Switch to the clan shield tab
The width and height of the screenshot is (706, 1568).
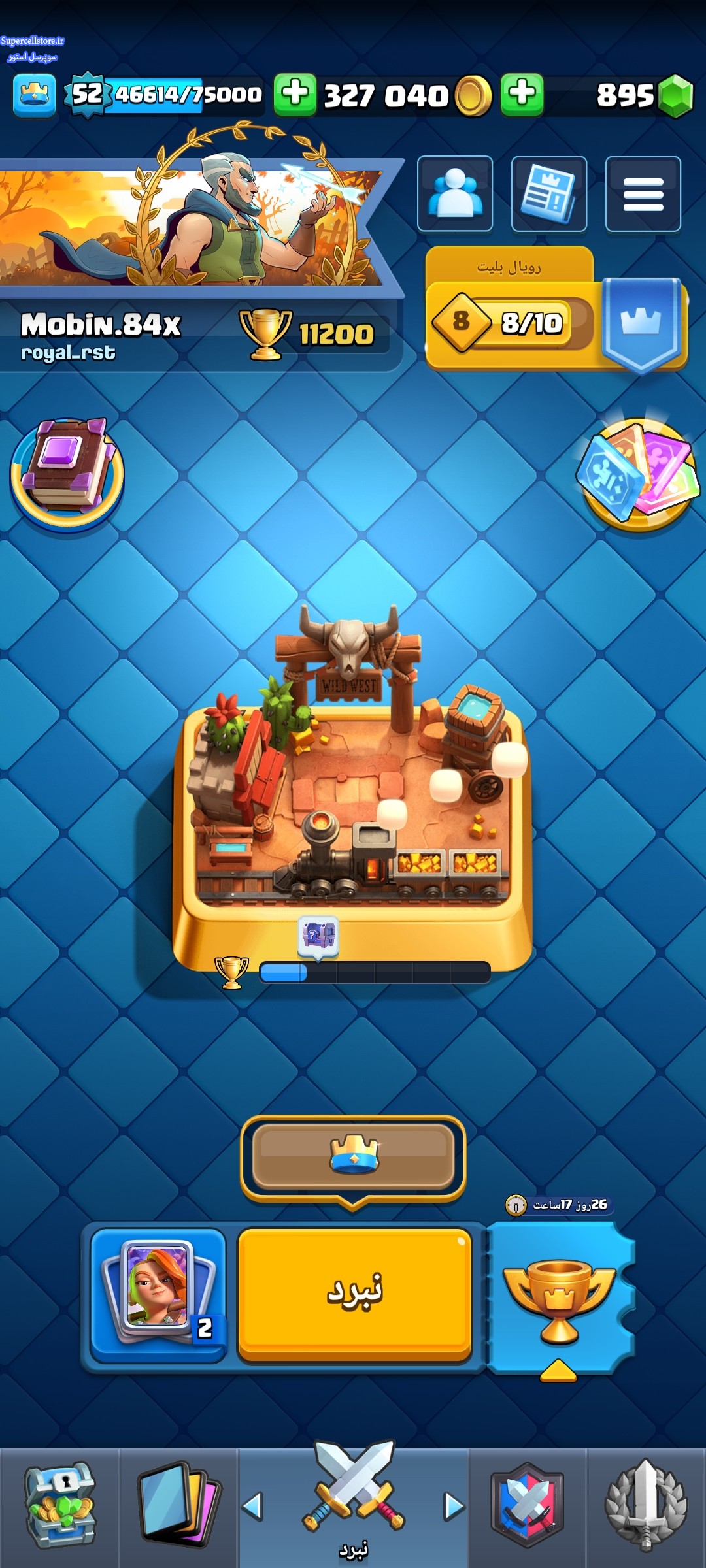pos(527,1508)
